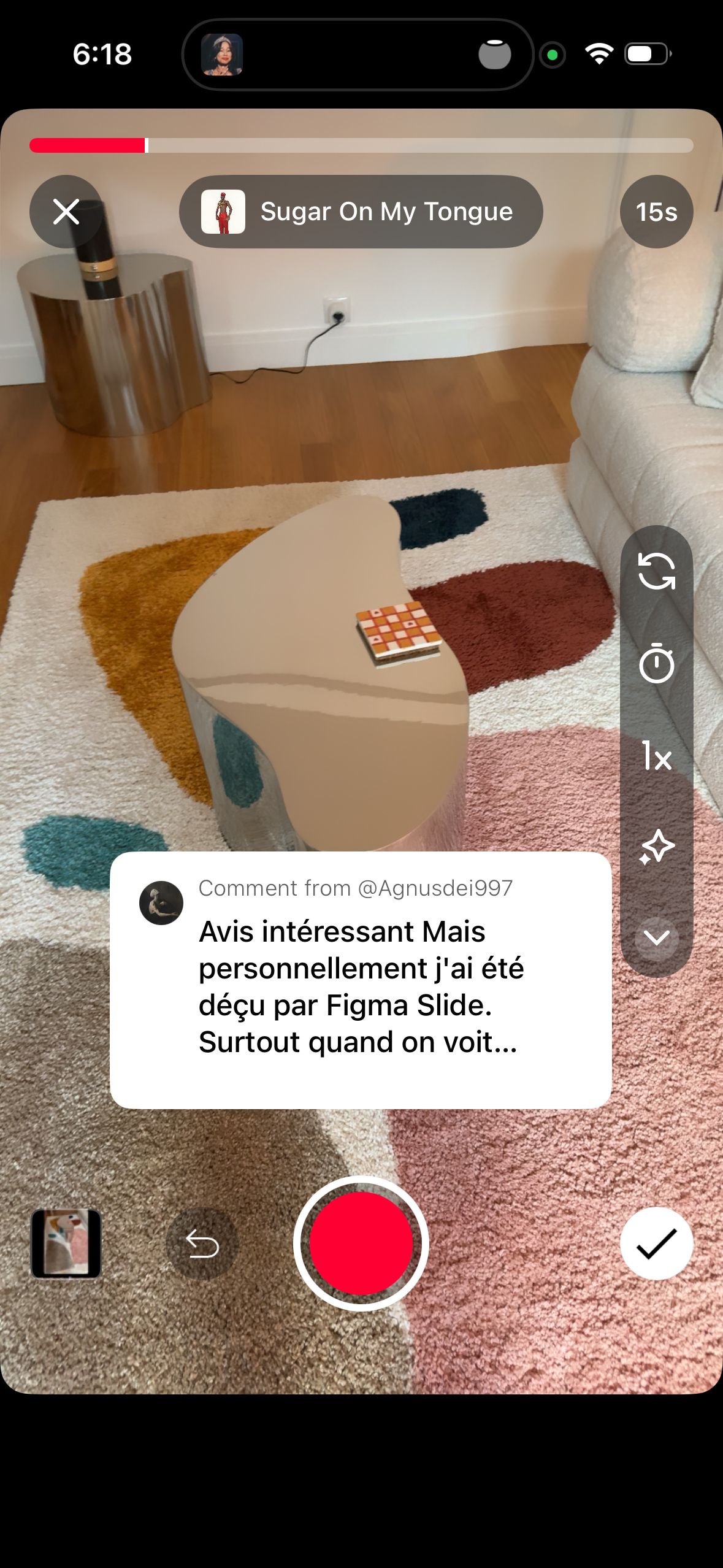This screenshot has height=1568, width=723.
Task: Open the gallery thumbnail
Action: click(66, 1243)
